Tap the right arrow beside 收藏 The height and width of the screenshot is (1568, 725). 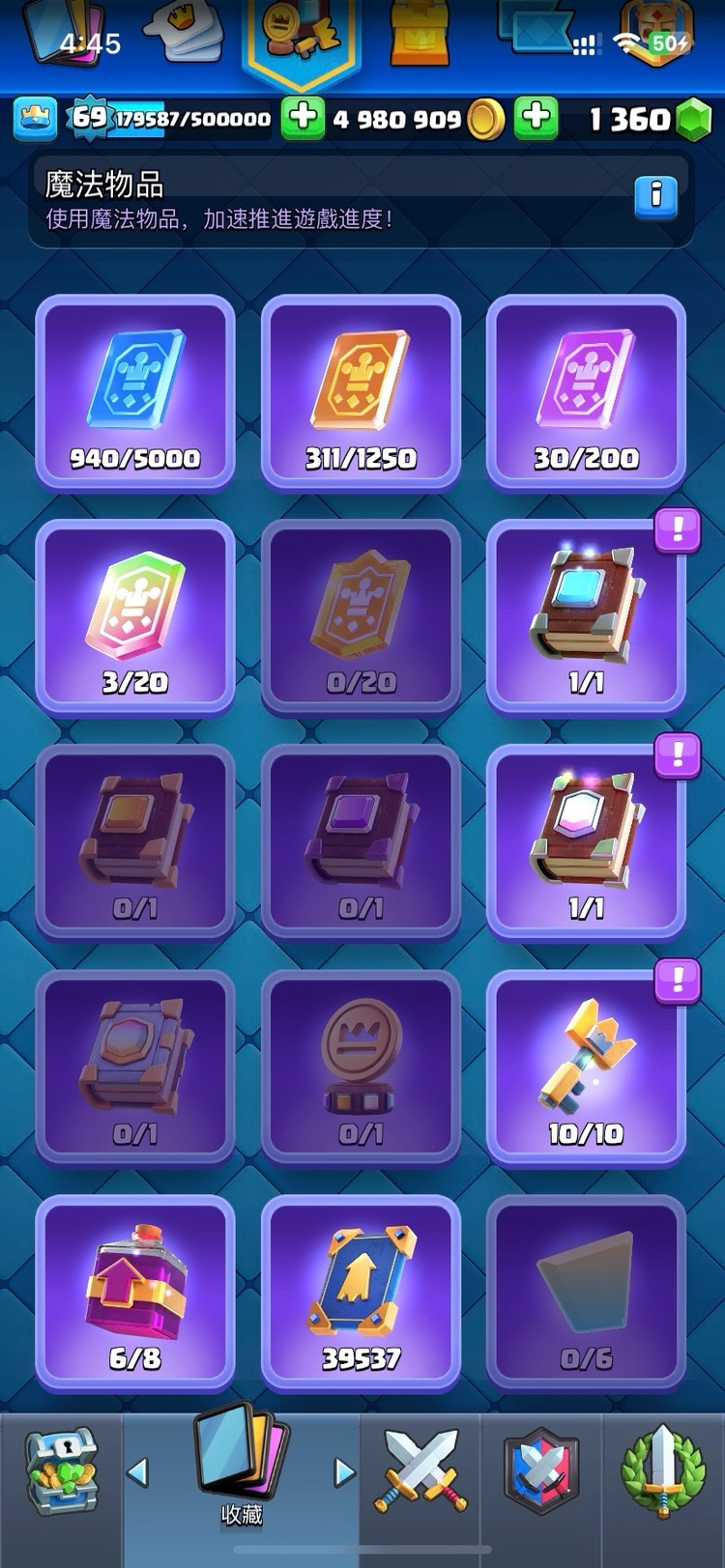[x=344, y=1472]
